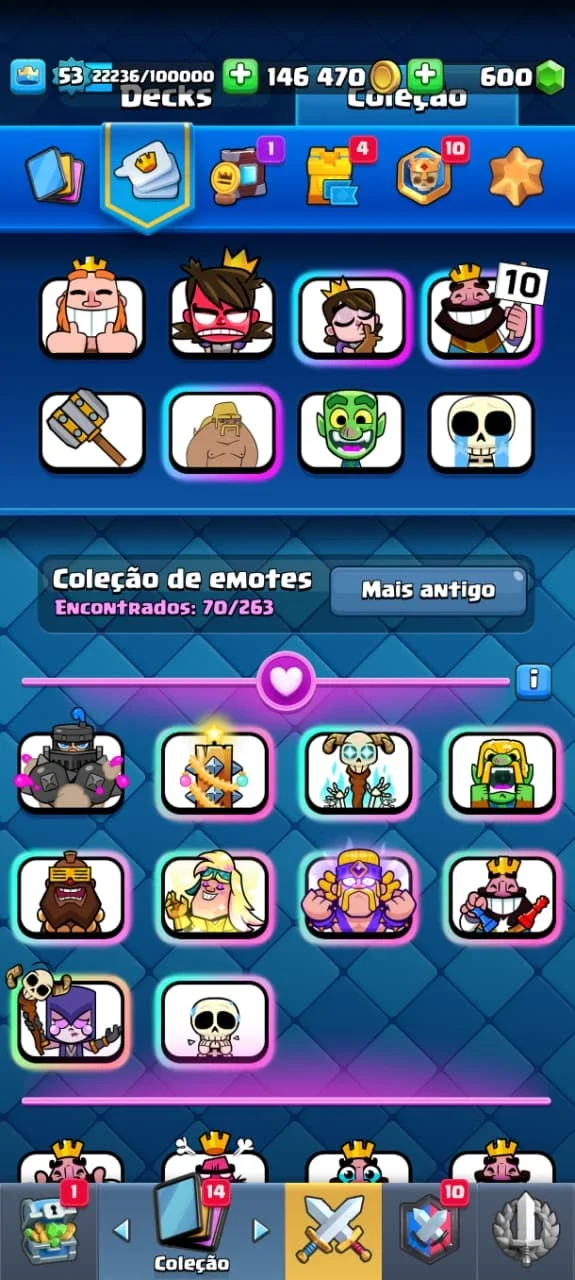Choose the hammer emote in the deck

coord(92,432)
